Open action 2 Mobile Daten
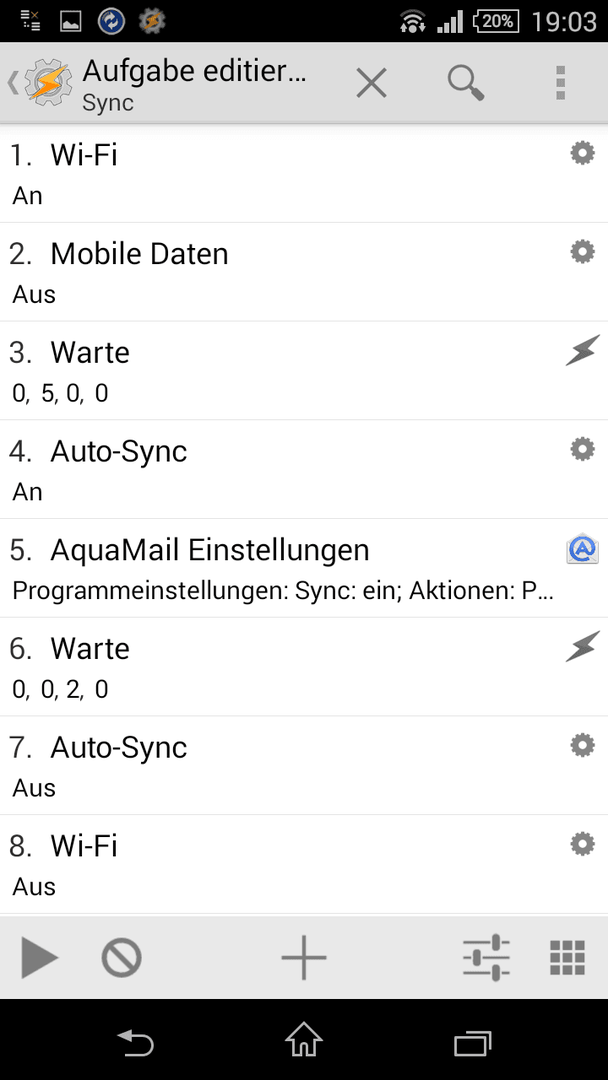This screenshot has width=608, height=1080. [304, 272]
